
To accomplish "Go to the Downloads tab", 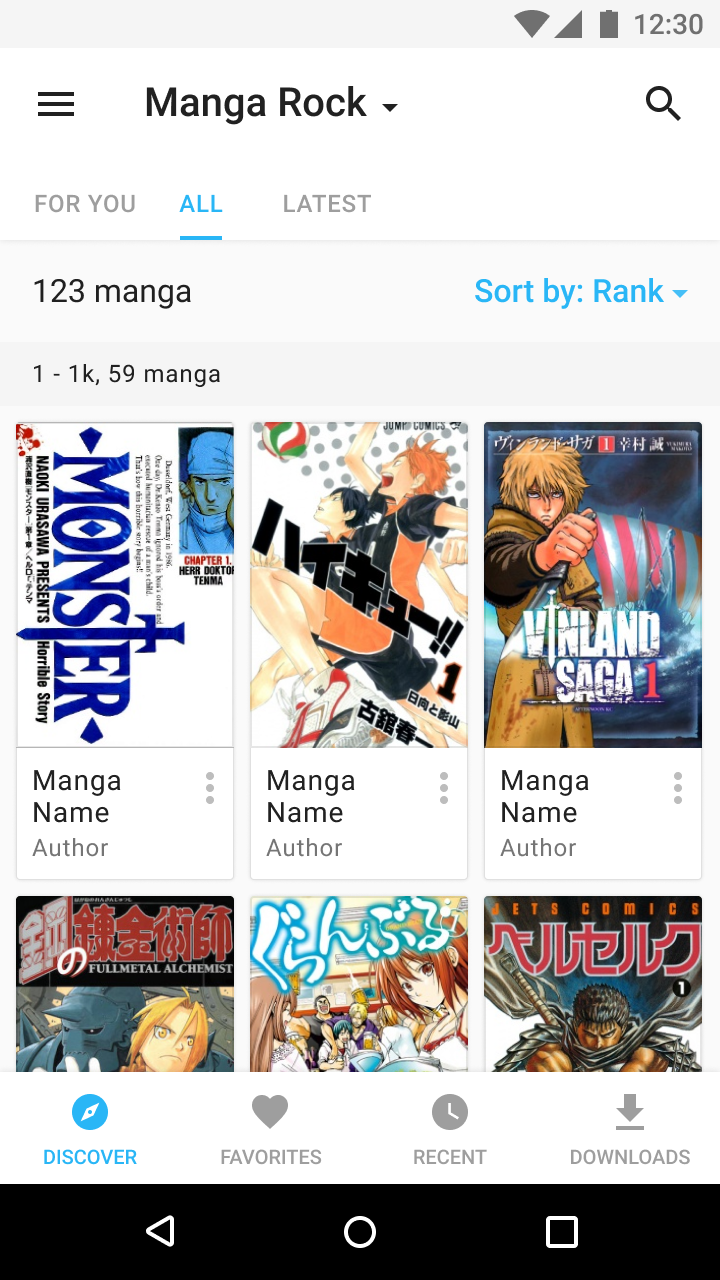I will 630,1130.
